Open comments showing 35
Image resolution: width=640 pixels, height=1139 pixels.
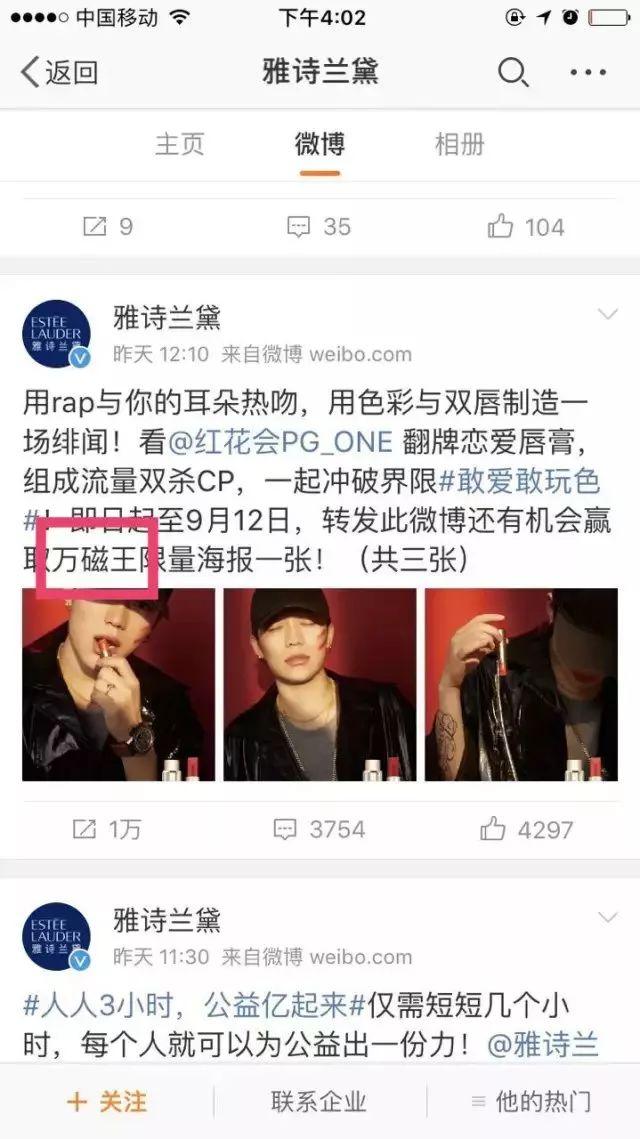[x=319, y=227]
